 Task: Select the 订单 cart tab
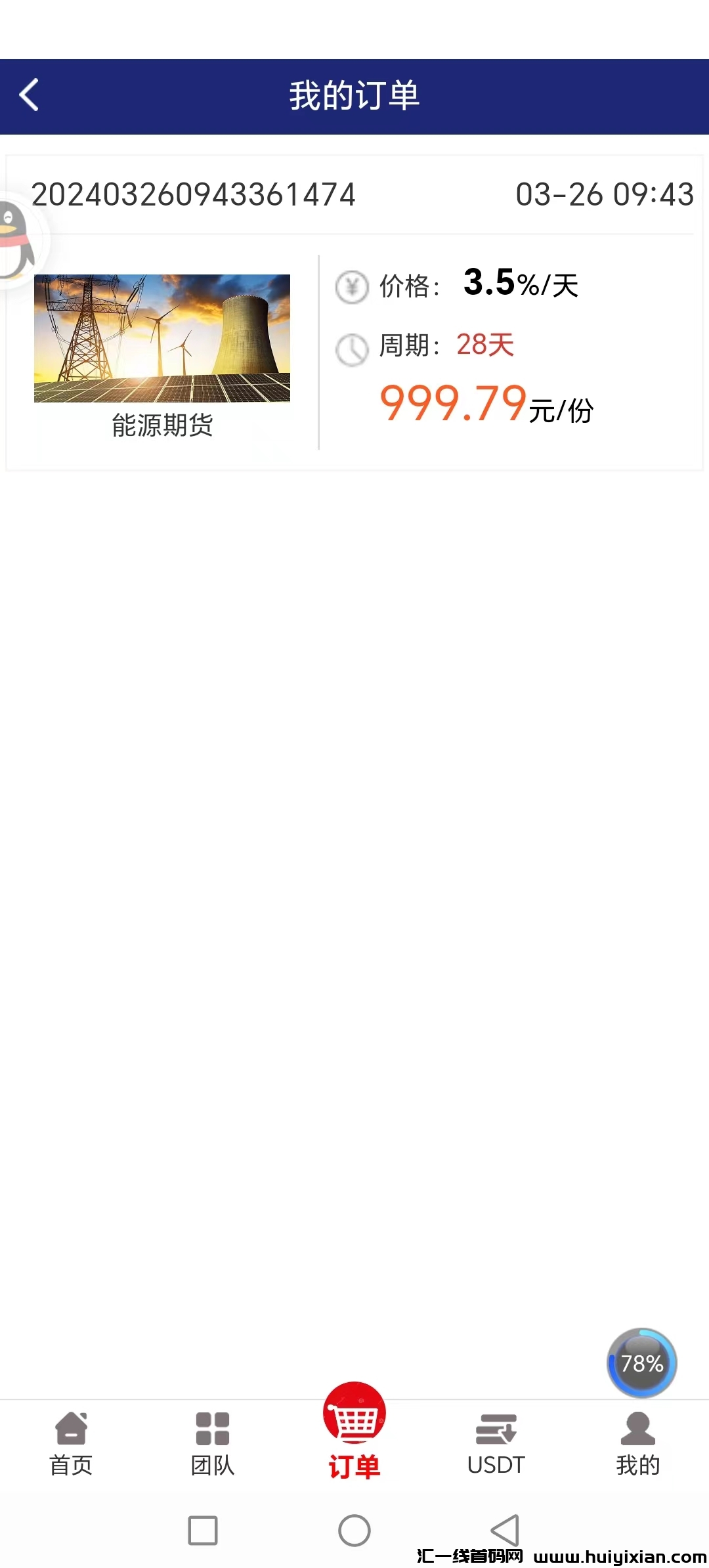[x=354, y=1431]
